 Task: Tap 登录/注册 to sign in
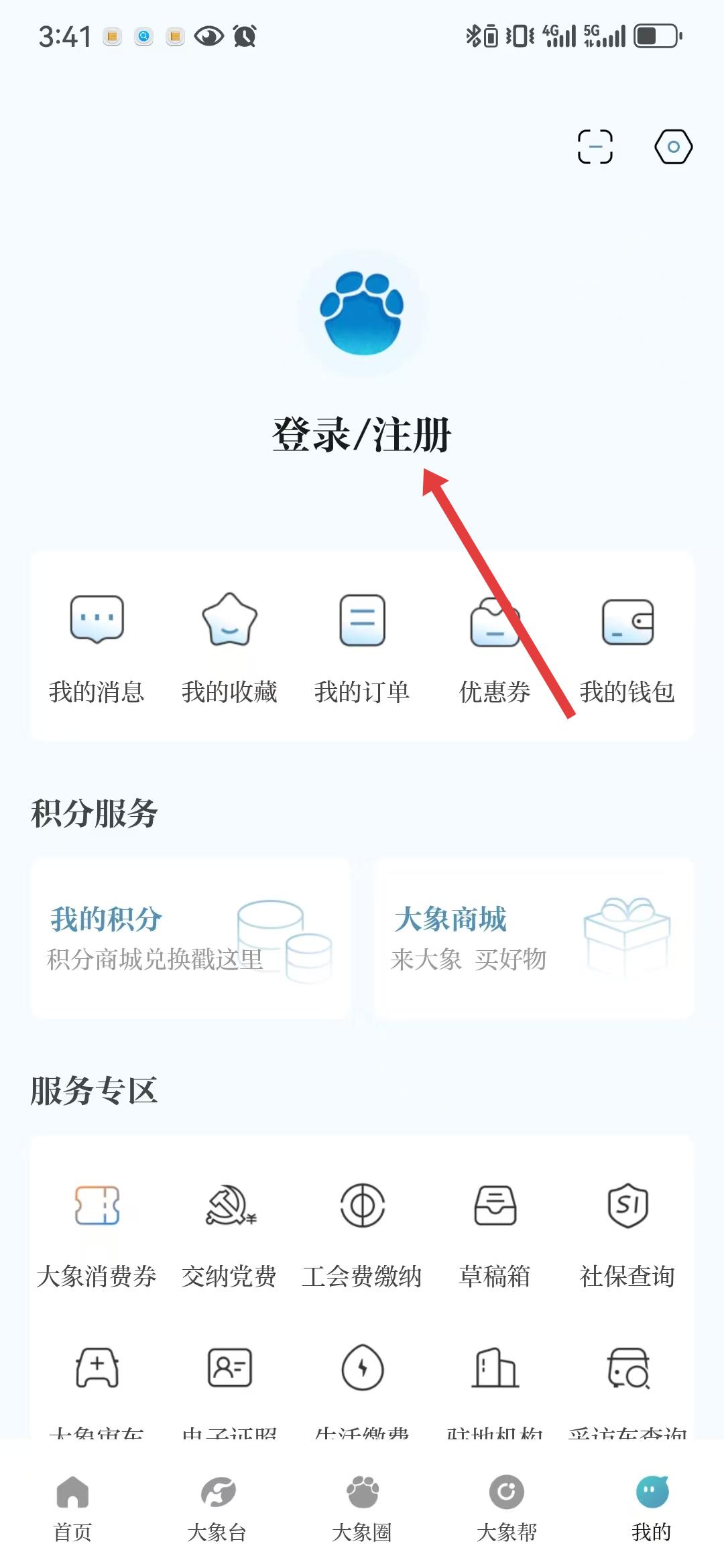pyautogui.click(x=362, y=435)
